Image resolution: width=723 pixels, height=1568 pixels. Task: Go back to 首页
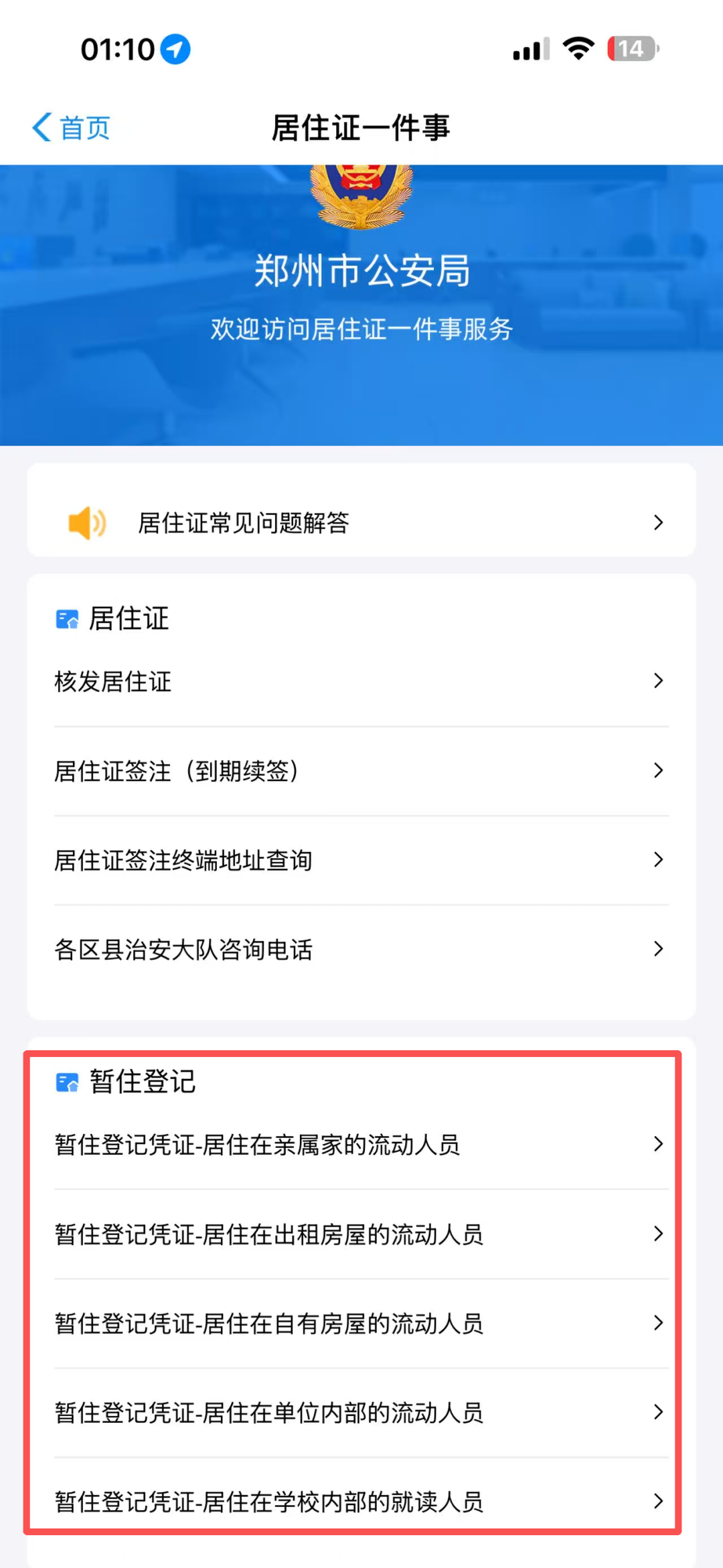(72, 127)
